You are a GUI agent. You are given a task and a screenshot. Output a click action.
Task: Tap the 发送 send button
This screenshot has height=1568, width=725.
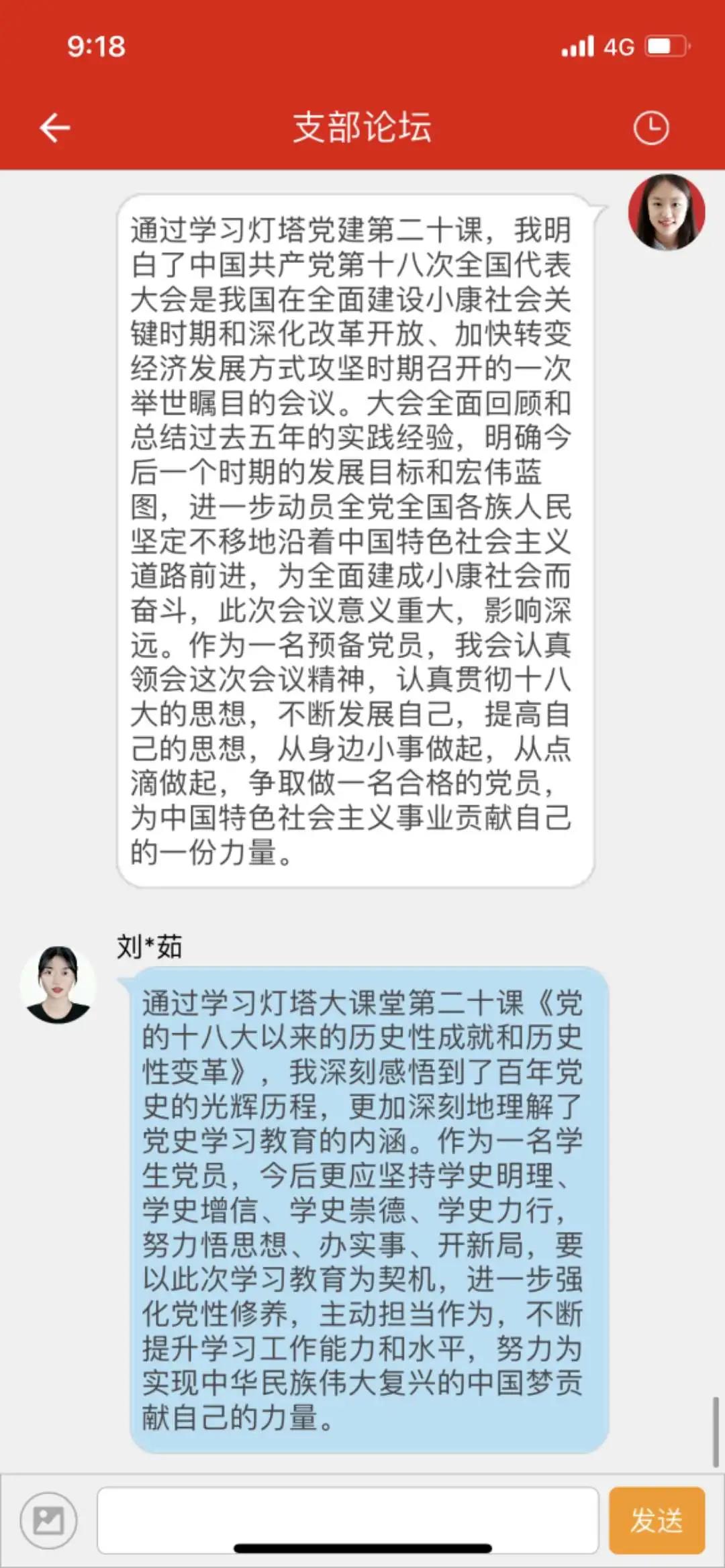[x=656, y=1520]
